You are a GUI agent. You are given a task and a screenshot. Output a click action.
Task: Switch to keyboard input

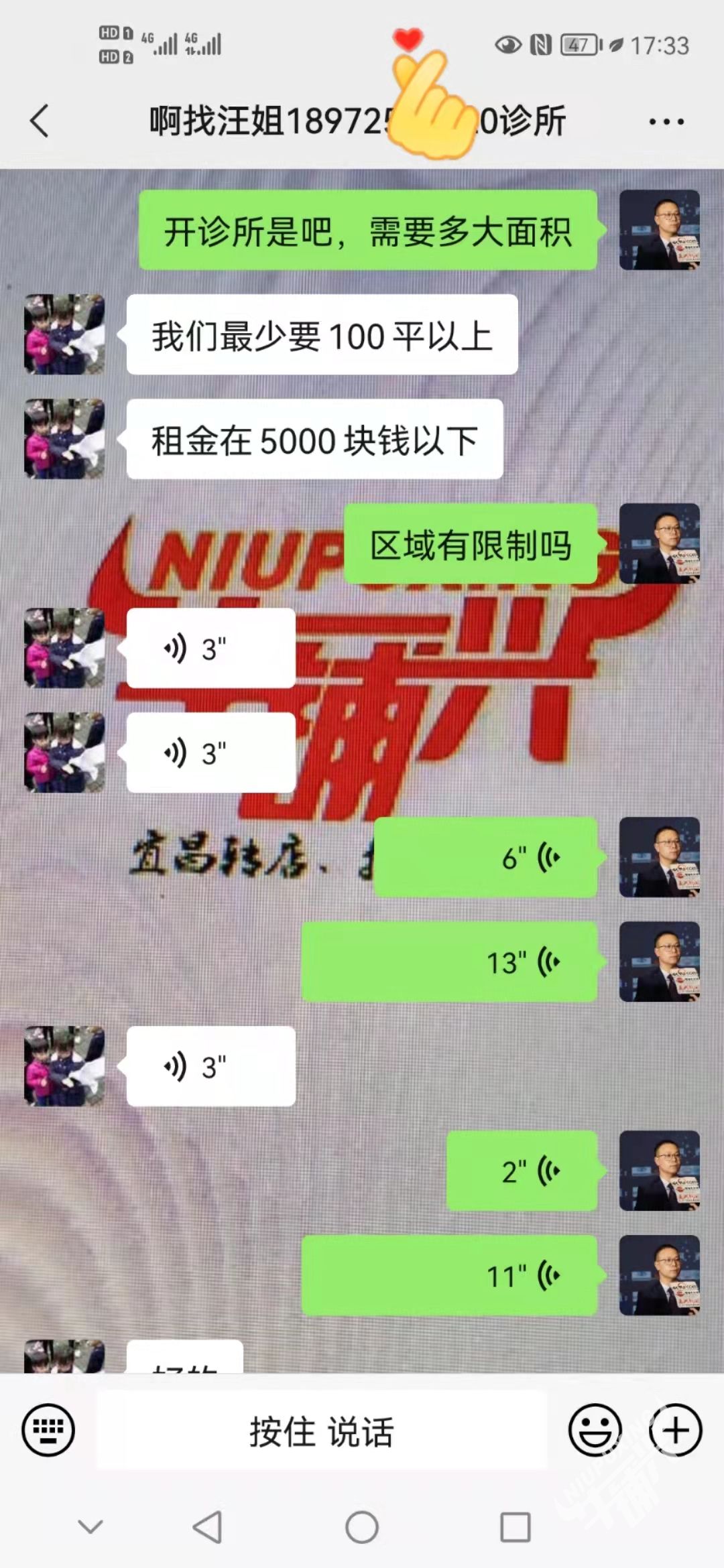pyautogui.click(x=48, y=1429)
